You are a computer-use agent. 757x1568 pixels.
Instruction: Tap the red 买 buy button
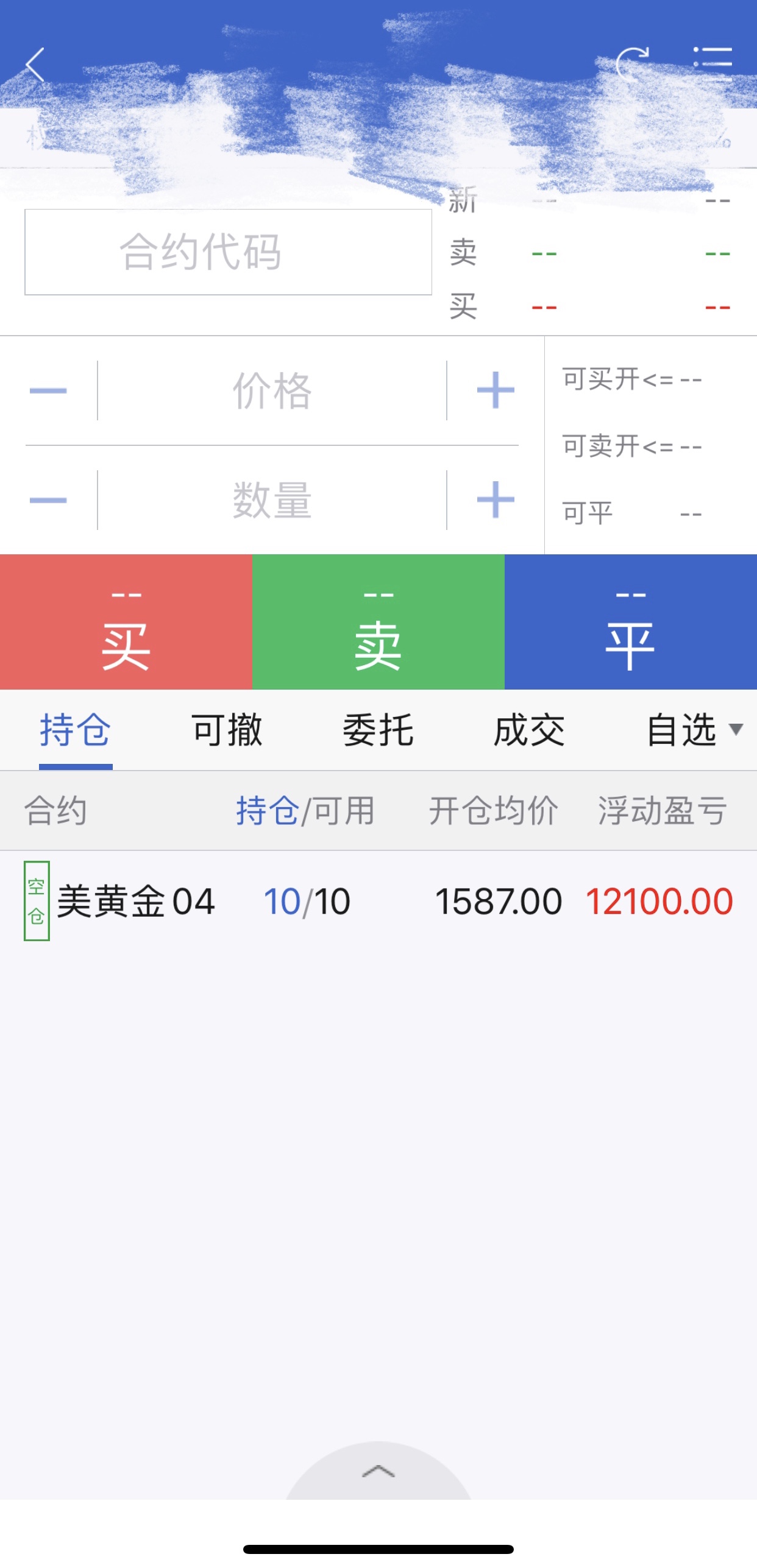click(126, 622)
